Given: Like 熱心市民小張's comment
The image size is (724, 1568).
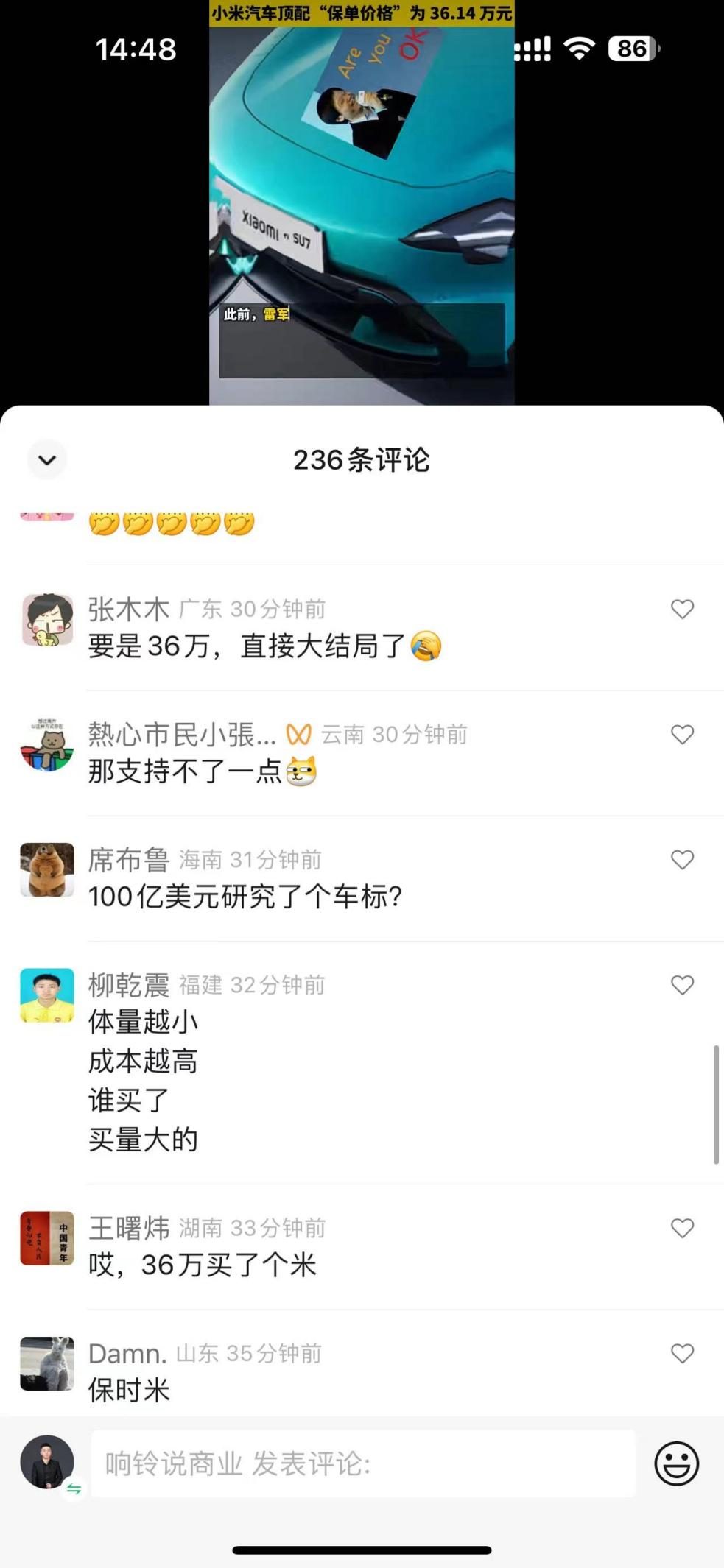Looking at the screenshot, I should [682, 734].
